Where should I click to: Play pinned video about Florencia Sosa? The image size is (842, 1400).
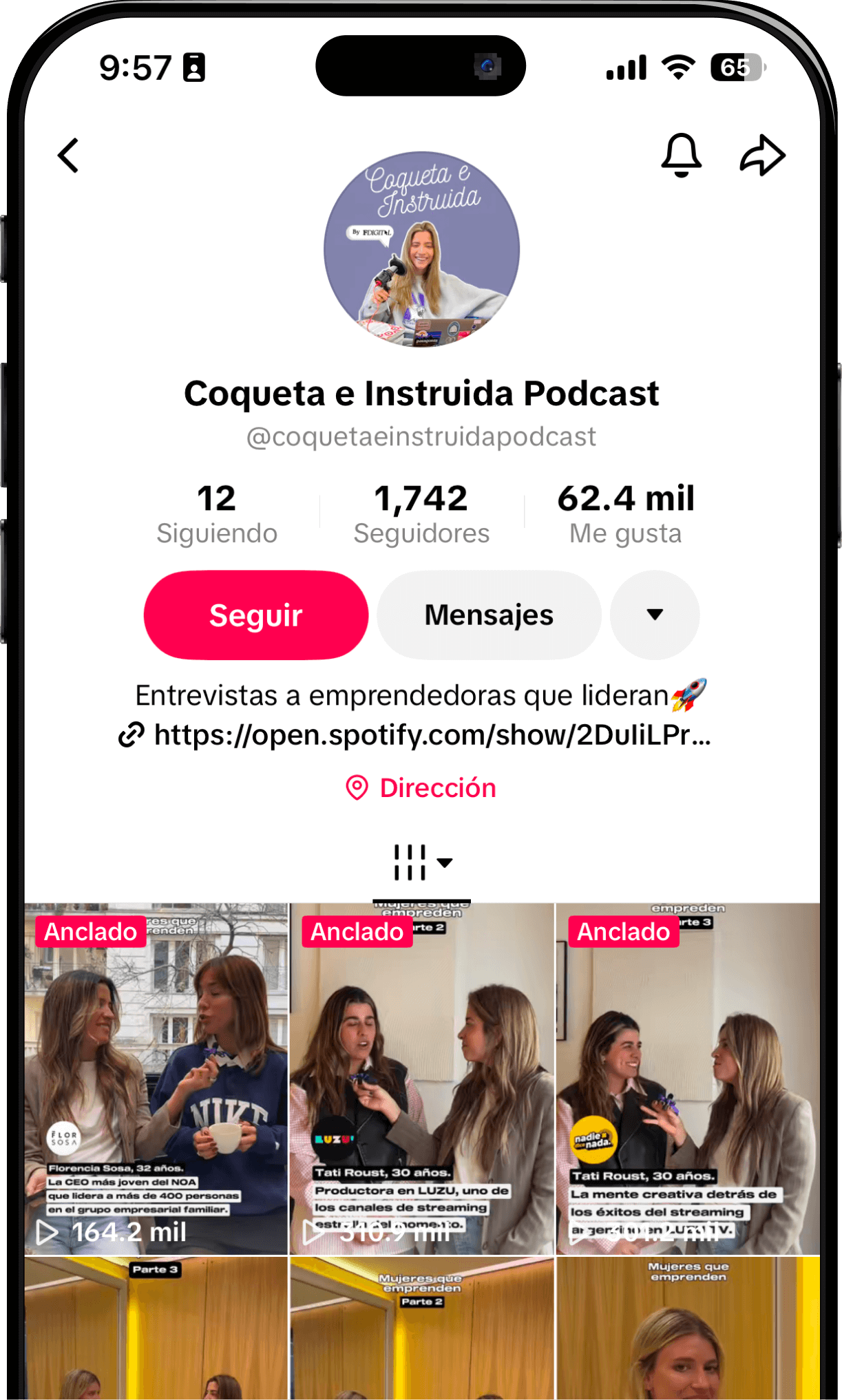tap(156, 1079)
